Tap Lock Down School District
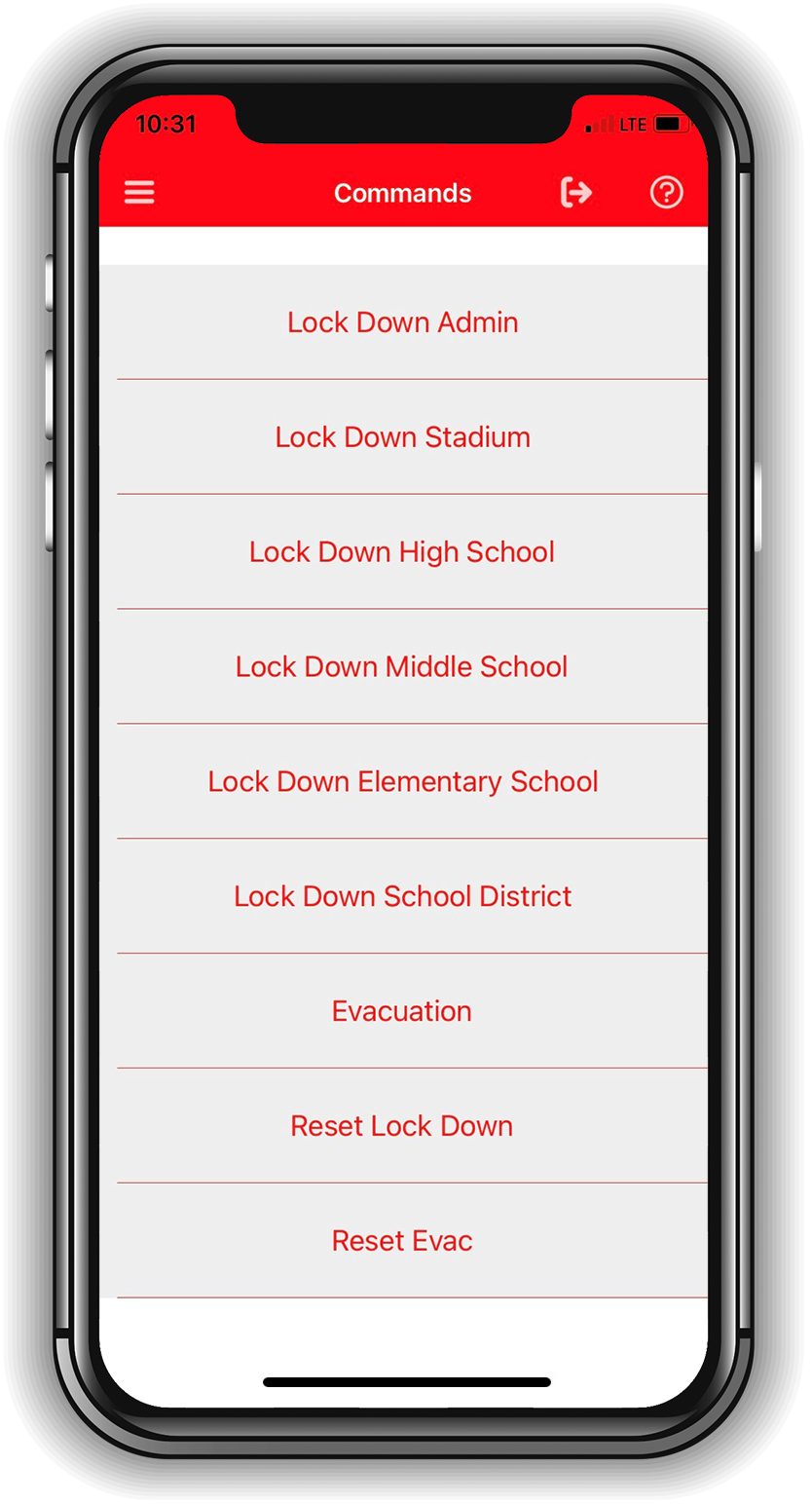 coord(403,897)
